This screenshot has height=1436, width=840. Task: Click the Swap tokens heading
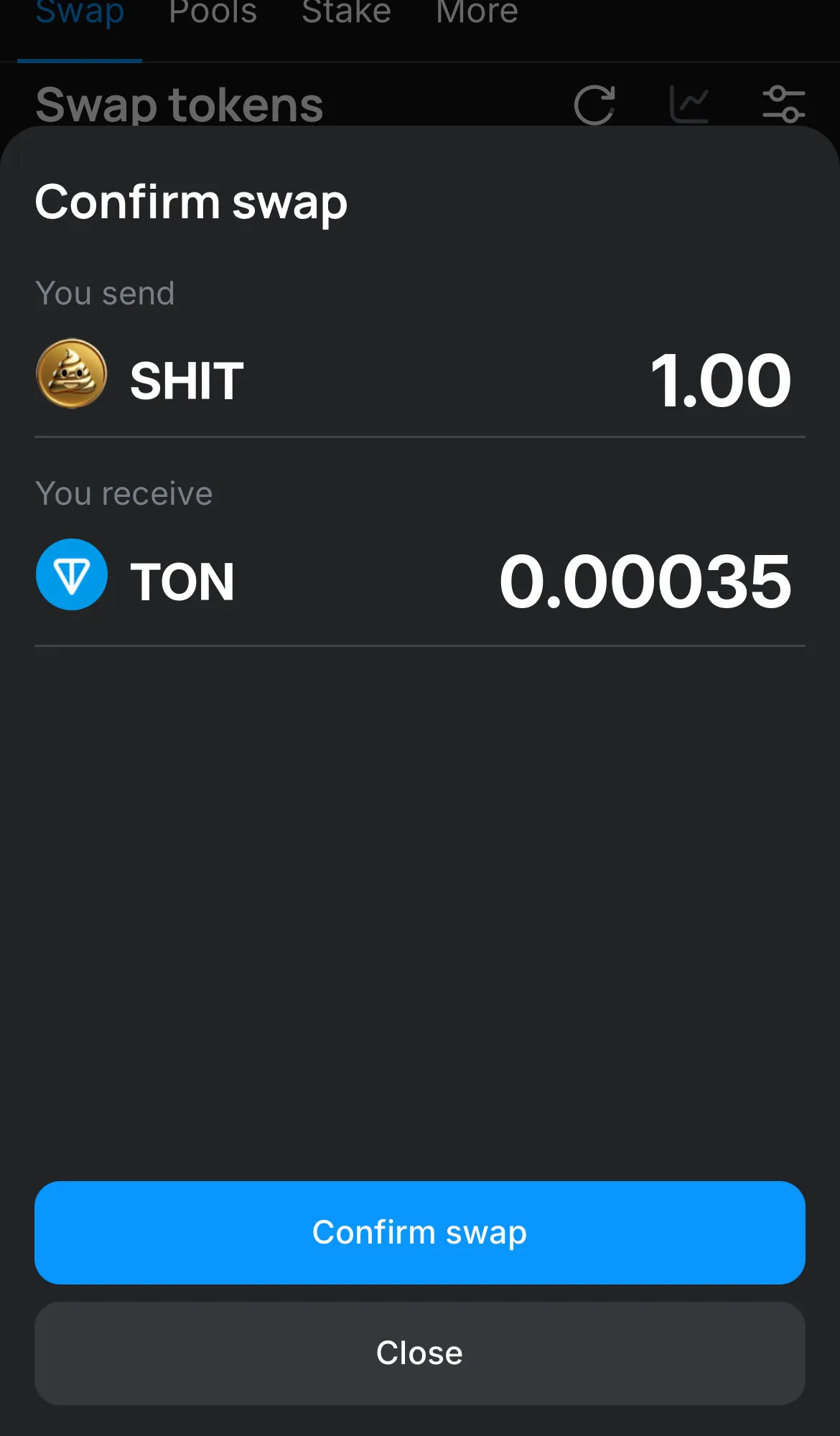pos(179,104)
